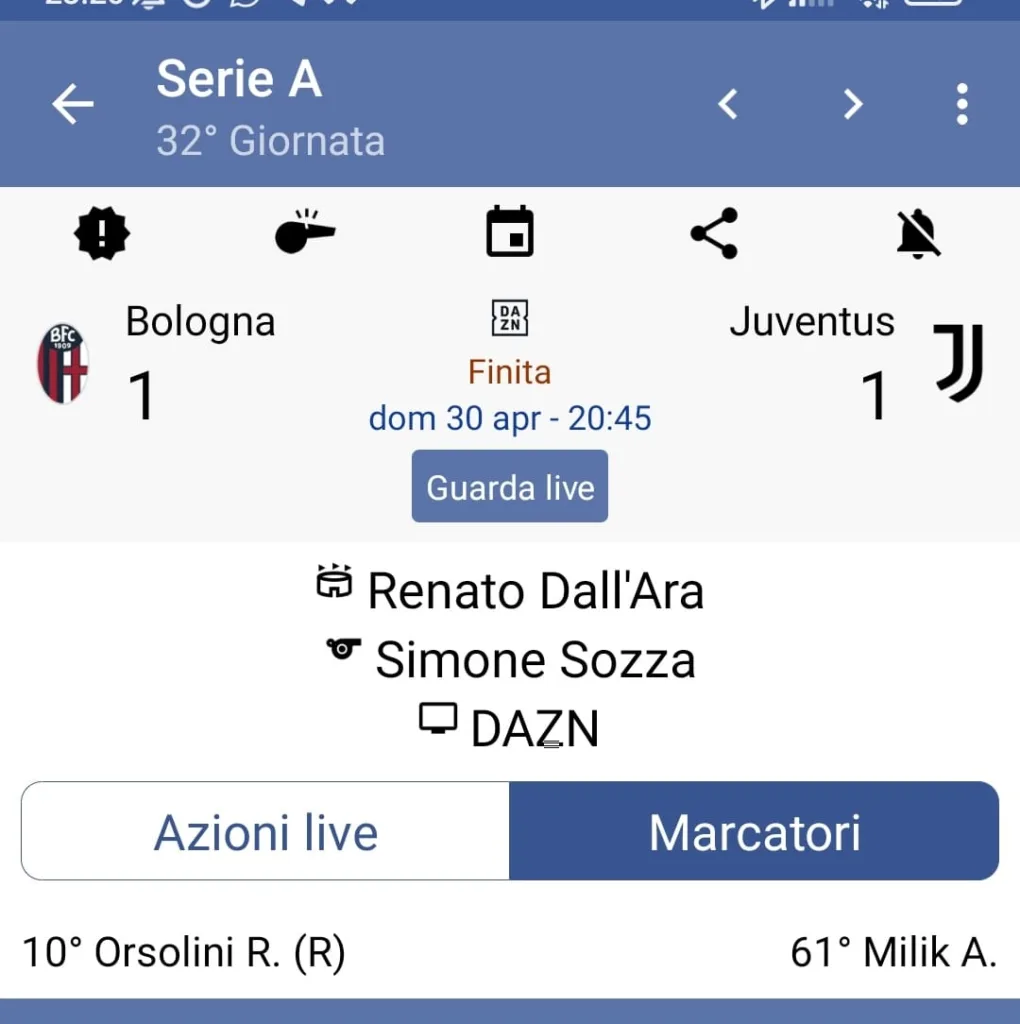
Task: Switch to the Azioni live tab
Action: pos(266,832)
